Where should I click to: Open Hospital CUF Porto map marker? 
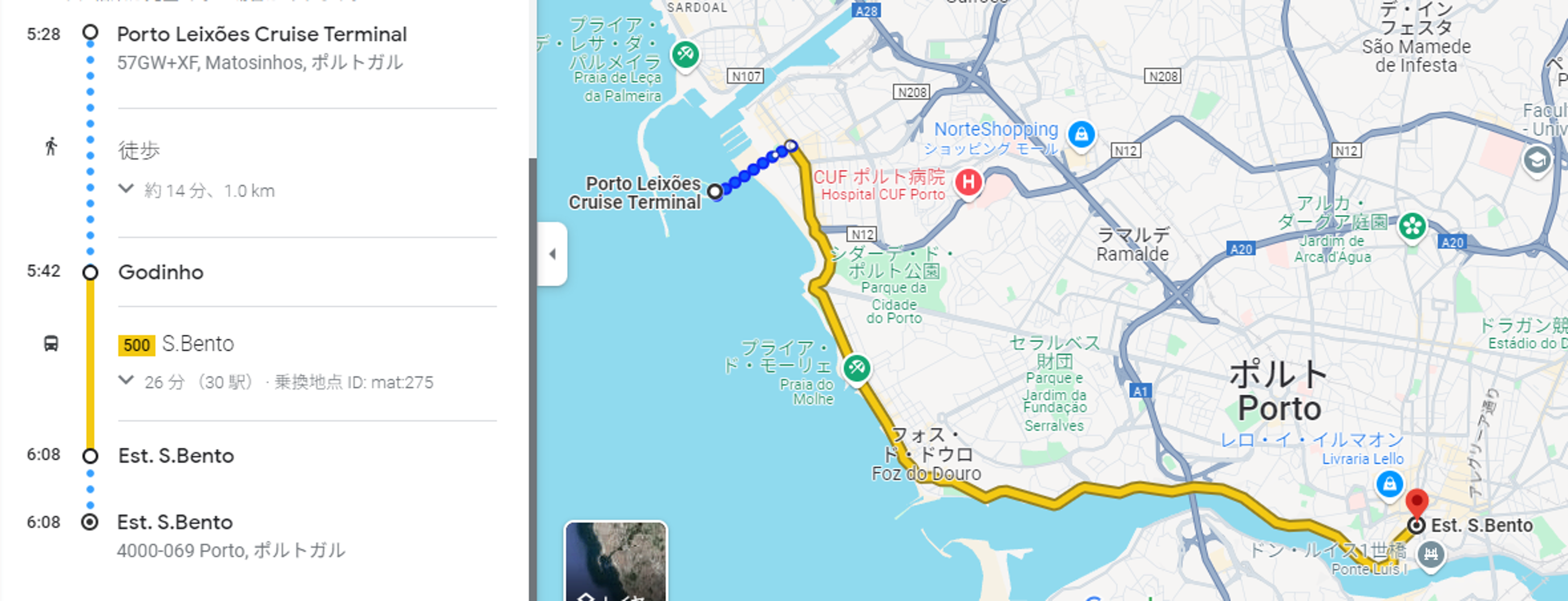[x=968, y=181]
